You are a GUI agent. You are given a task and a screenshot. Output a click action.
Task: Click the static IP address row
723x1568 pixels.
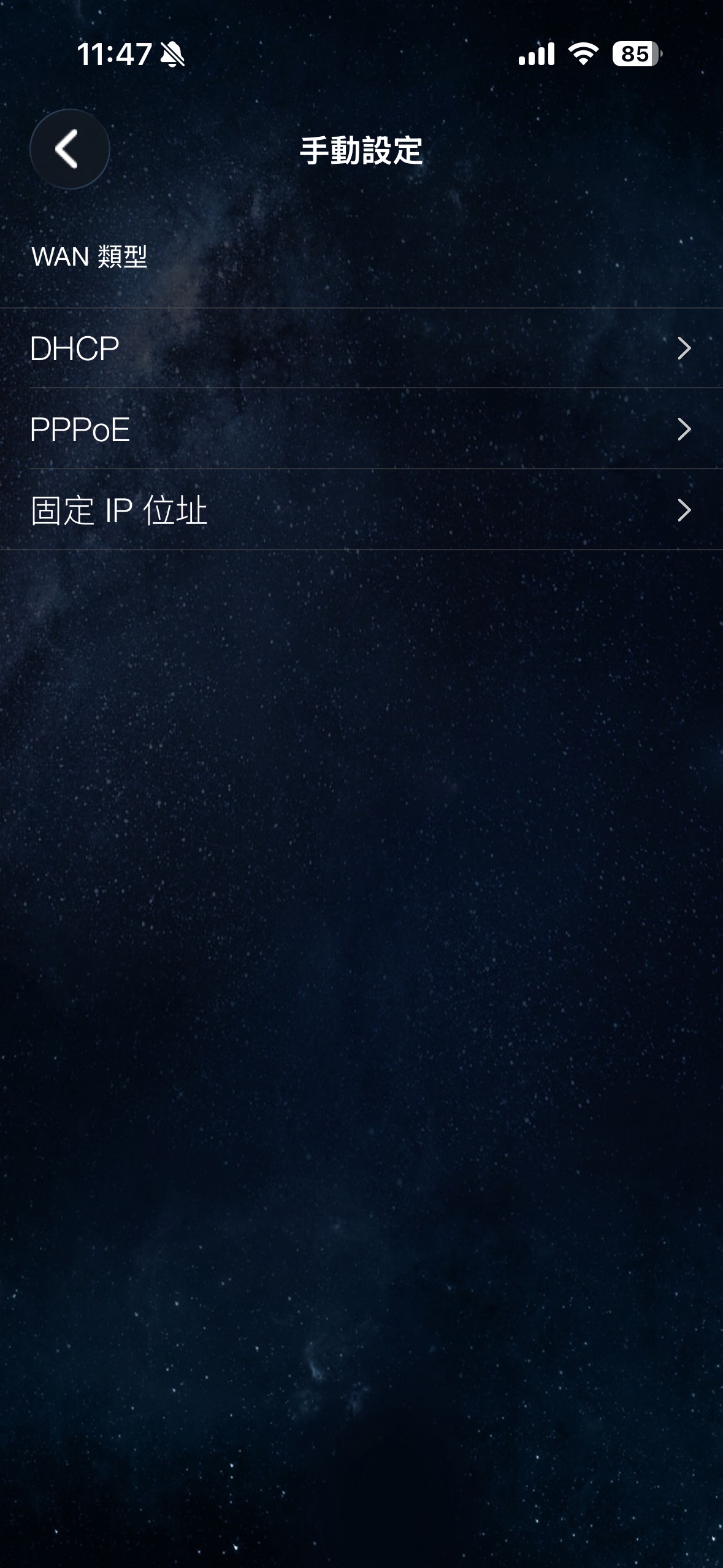click(x=361, y=511)
